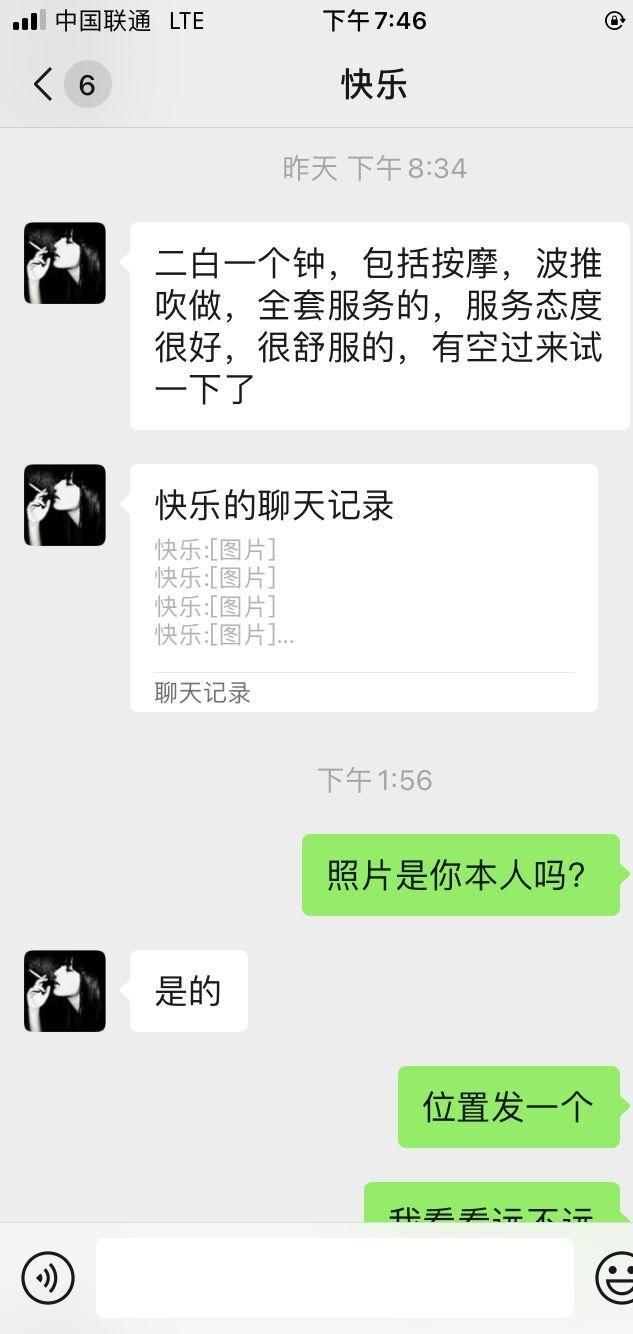
Task: Open the 快乐的聊天记录 chat history card
Action: point(363,587)
